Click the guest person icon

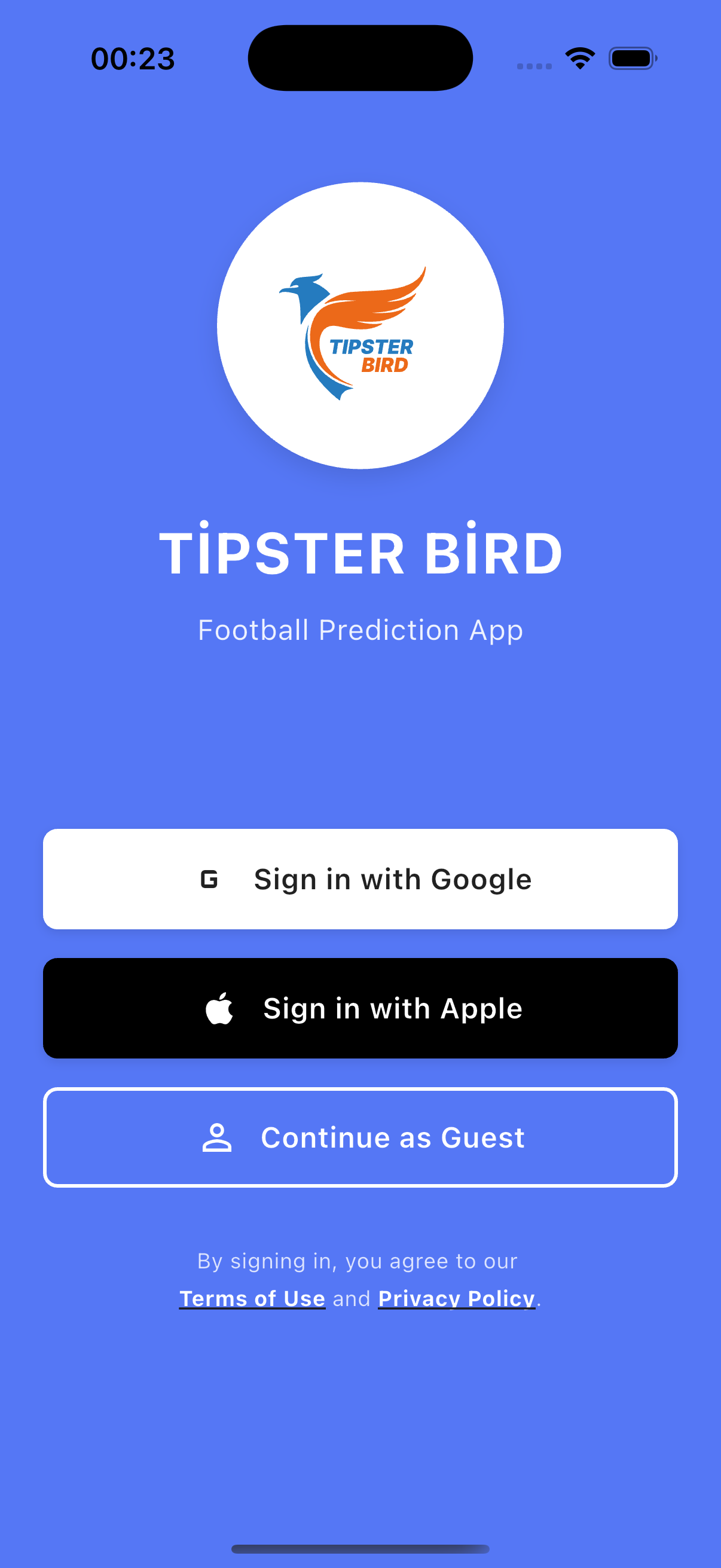pos(217,1136)
